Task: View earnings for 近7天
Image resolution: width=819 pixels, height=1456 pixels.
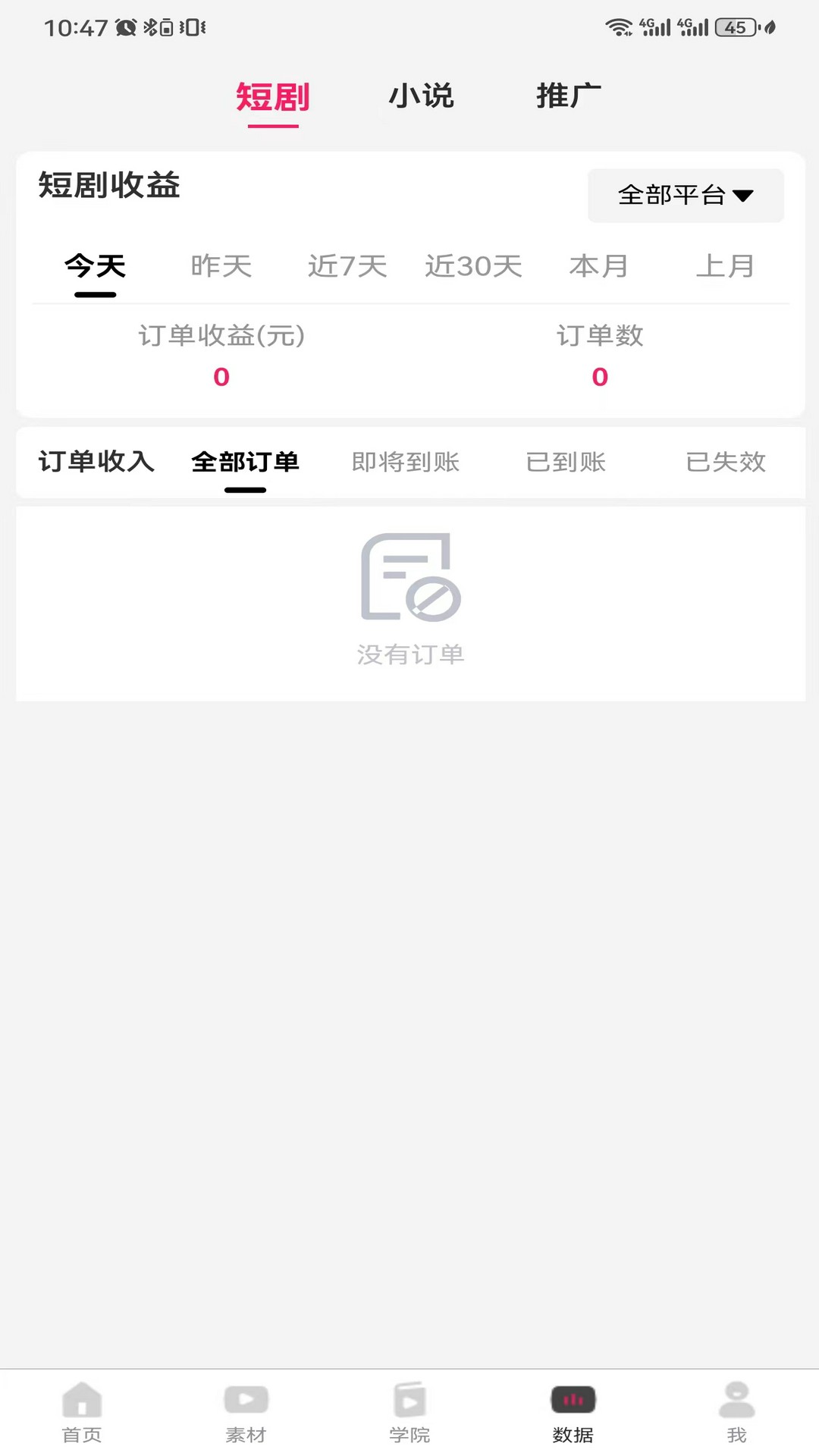Action: point(347,266)
